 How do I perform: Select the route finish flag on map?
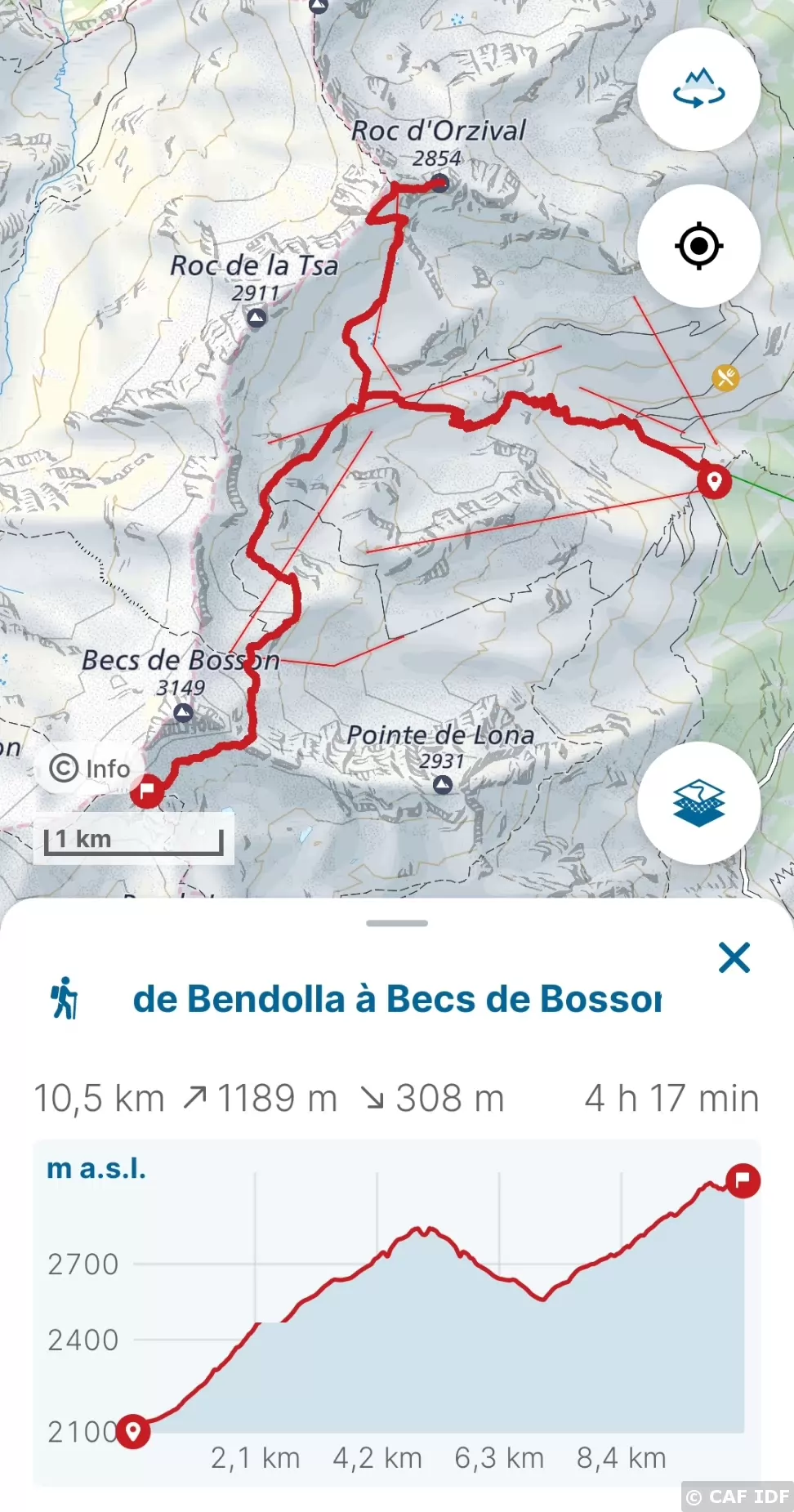coord(148,791)
